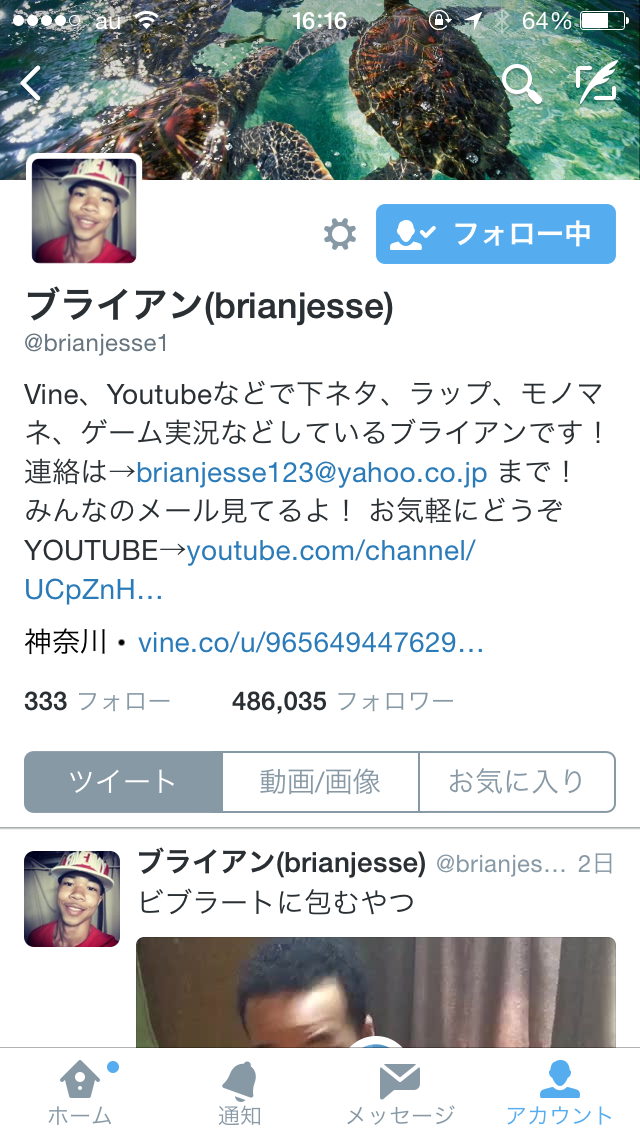640x1136 pixels.
Task: Go back using the top-left arrow
Action: (x=31, y=84)
